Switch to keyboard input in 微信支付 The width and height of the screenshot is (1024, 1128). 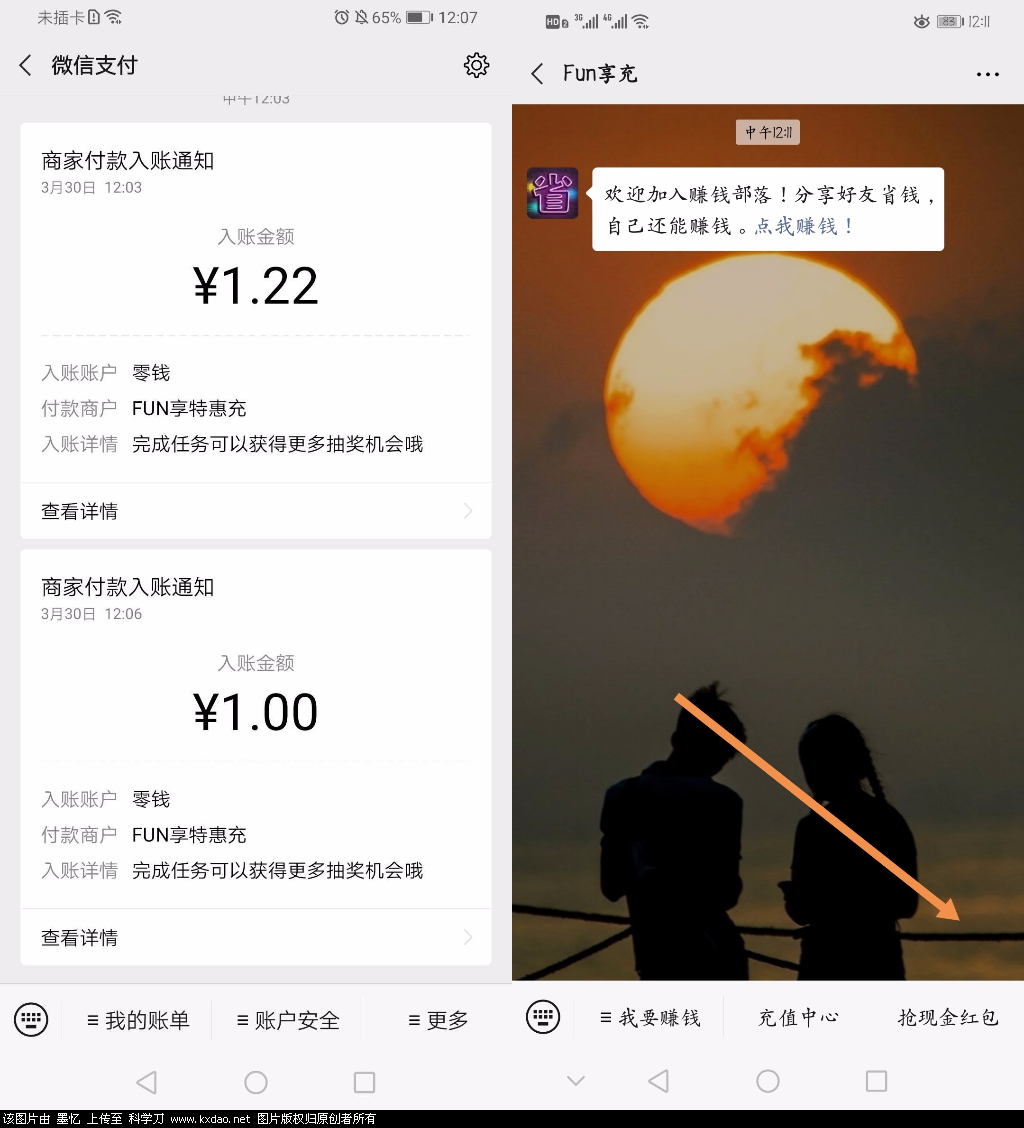(x=31, y=1020)
